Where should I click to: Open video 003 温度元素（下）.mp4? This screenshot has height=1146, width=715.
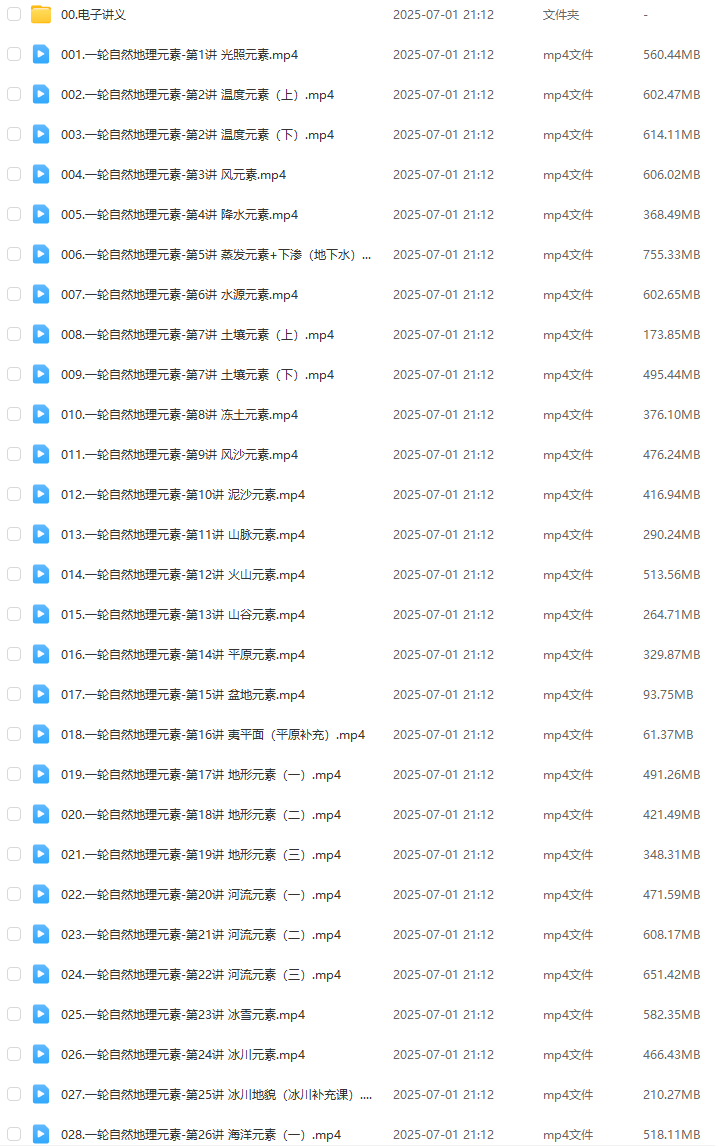click(197, 135)
